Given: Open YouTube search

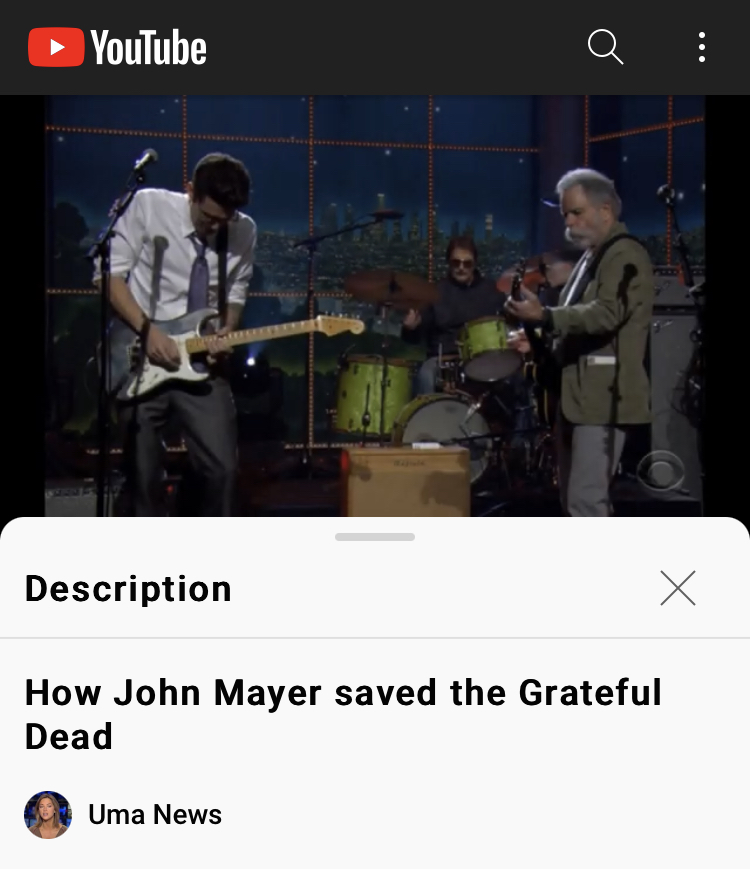Looking at the screenshot, I should click(605, 47).
